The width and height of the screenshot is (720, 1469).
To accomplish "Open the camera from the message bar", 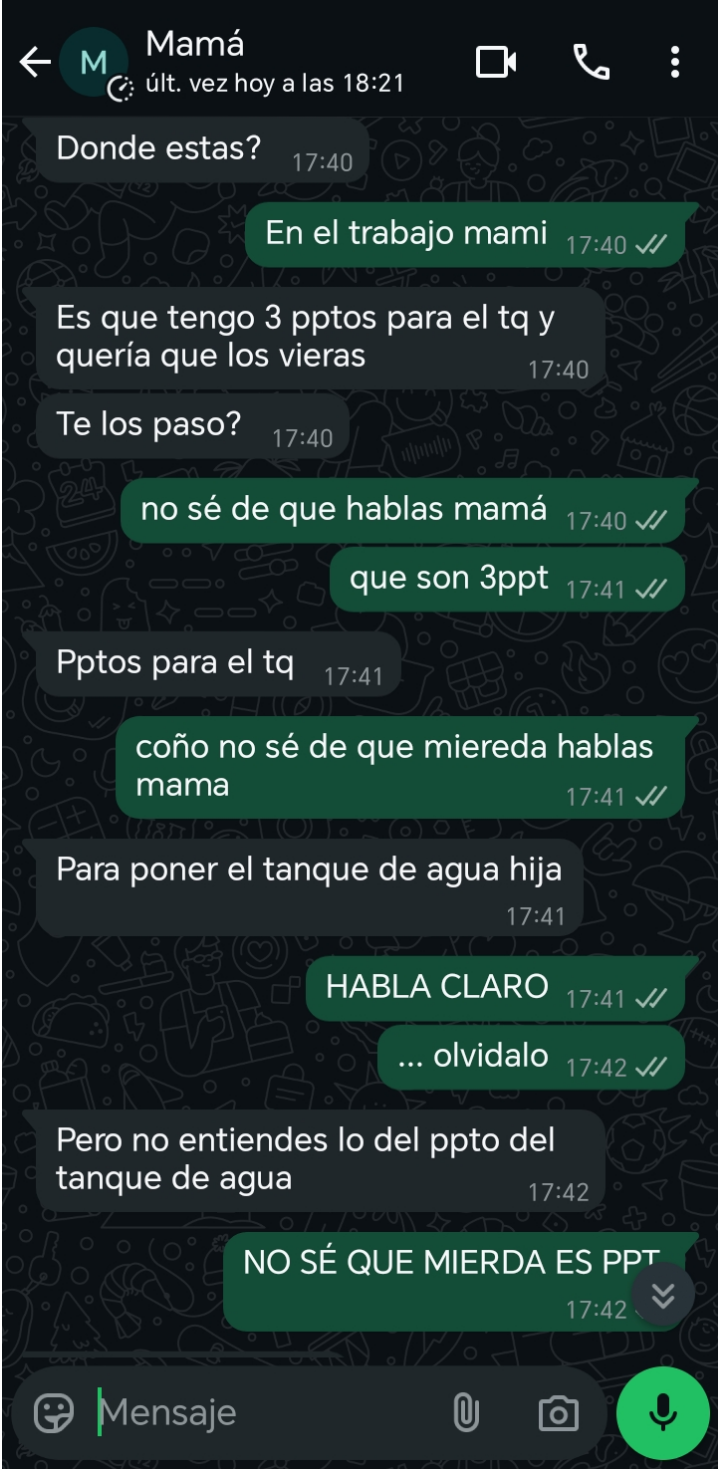I will point(558,1413).
